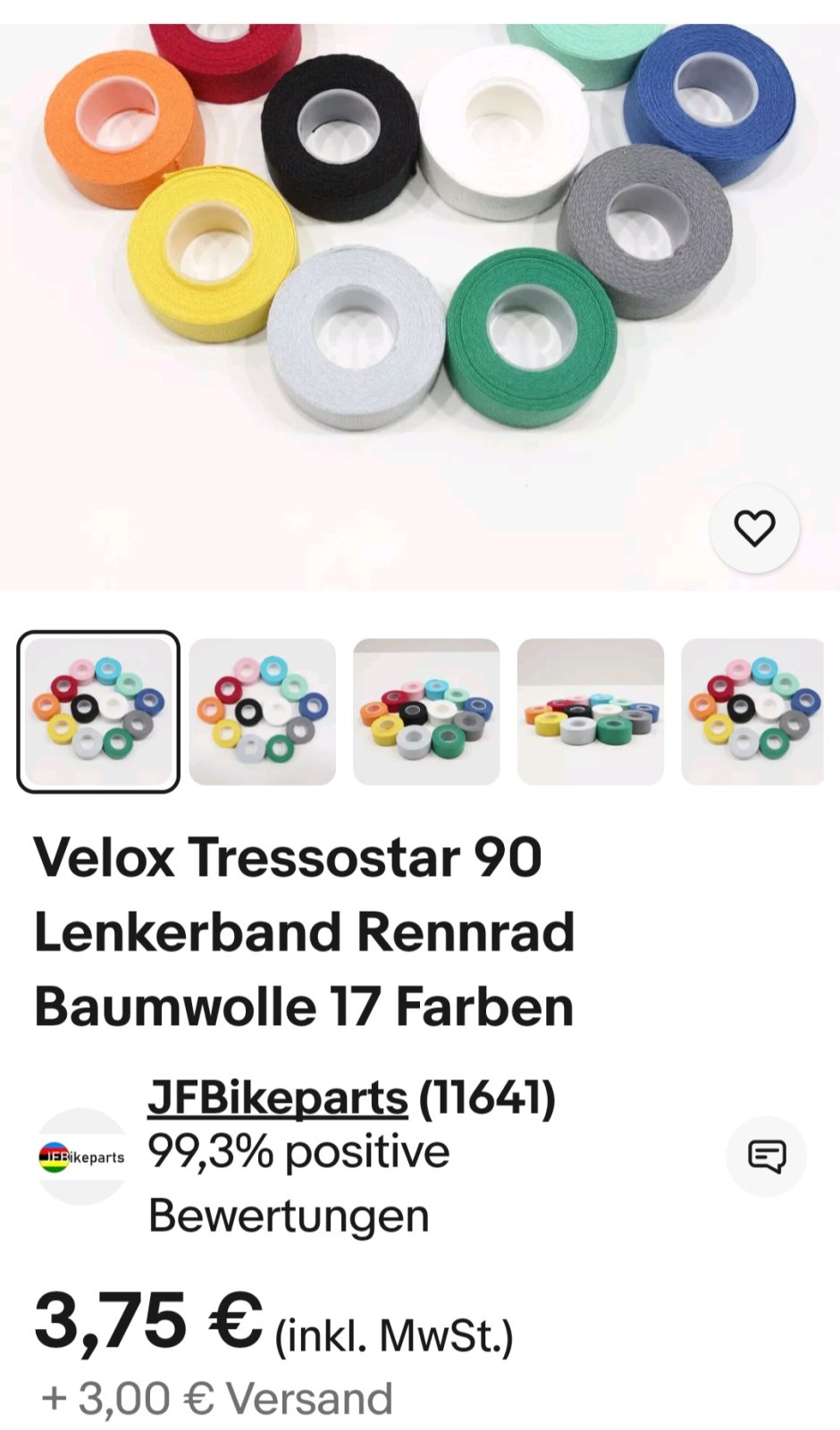840x1430 pixels.
Task: Tap the JFBikeparts seller logo
Action: click(82, 1157)
